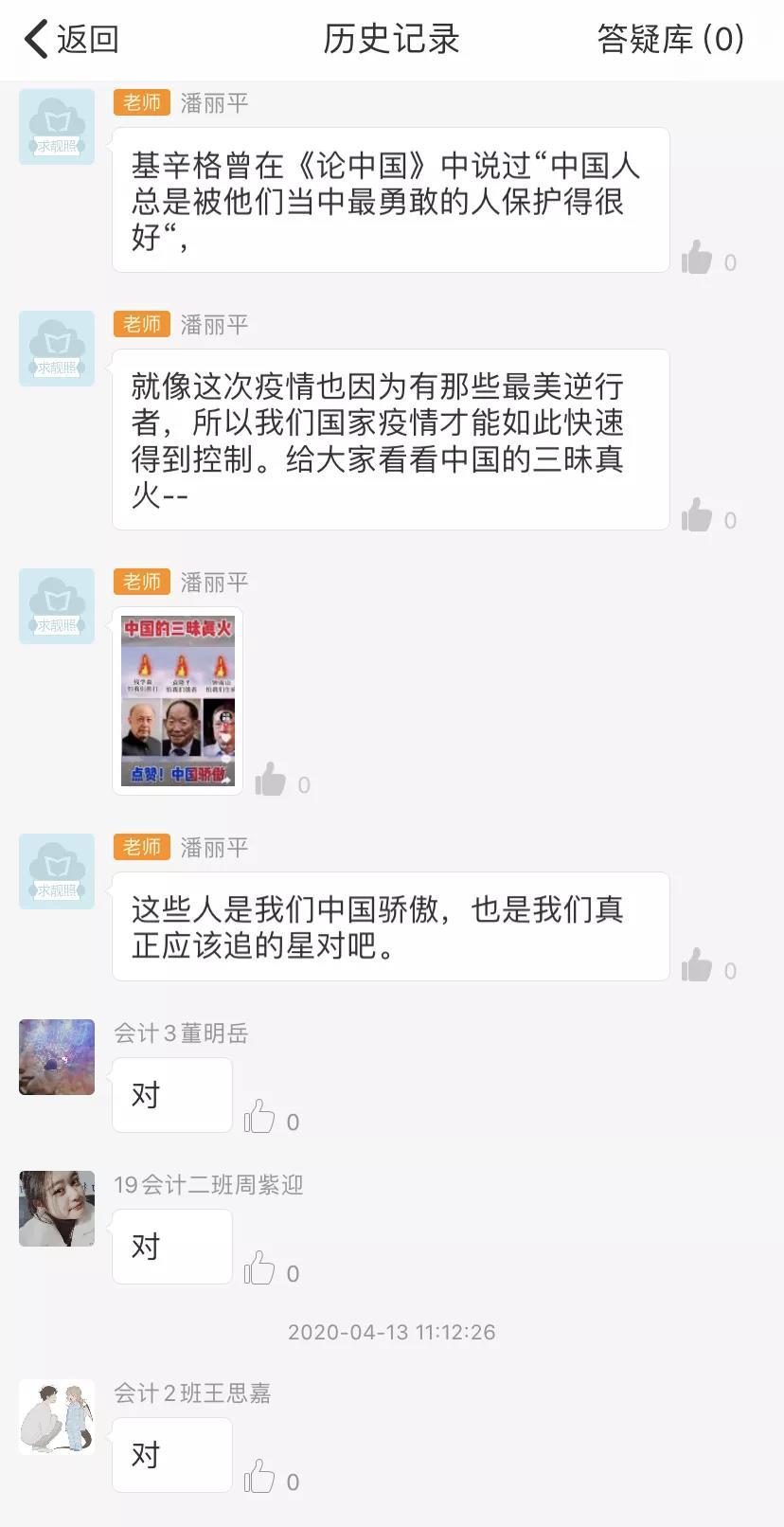This screenshot has height=1527, width=784.
Task: Like the message quoting 基辛格《论中国》
Action: point(697,258)
